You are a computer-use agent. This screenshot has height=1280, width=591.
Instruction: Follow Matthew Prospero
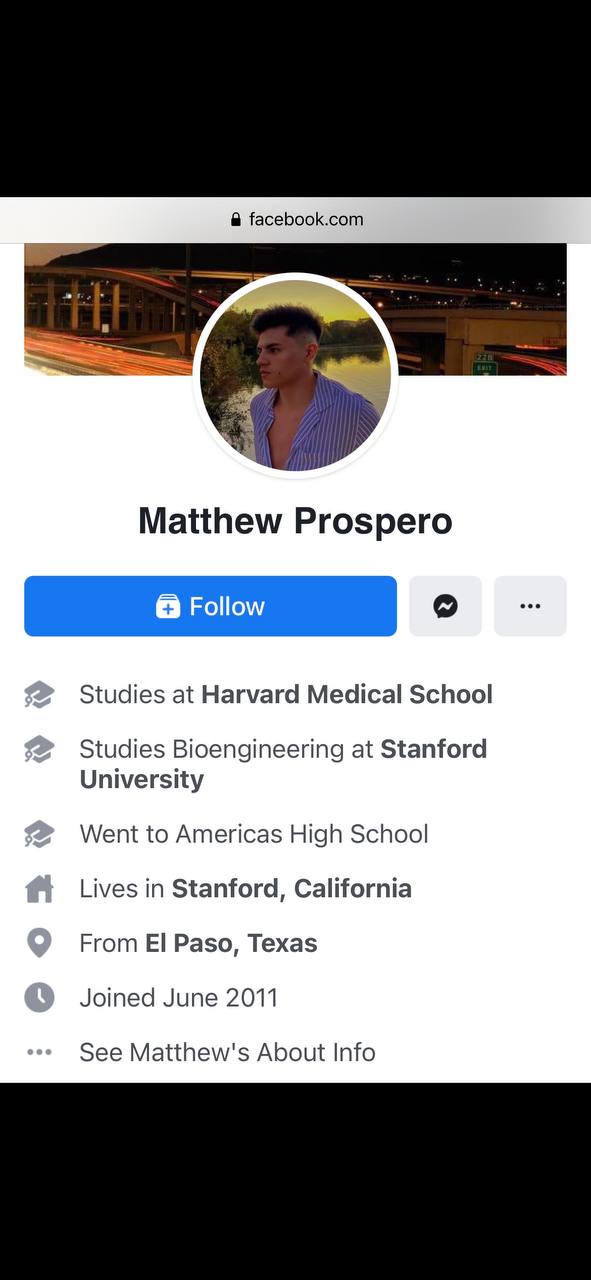pyautogui.click(x=210, y=606)
